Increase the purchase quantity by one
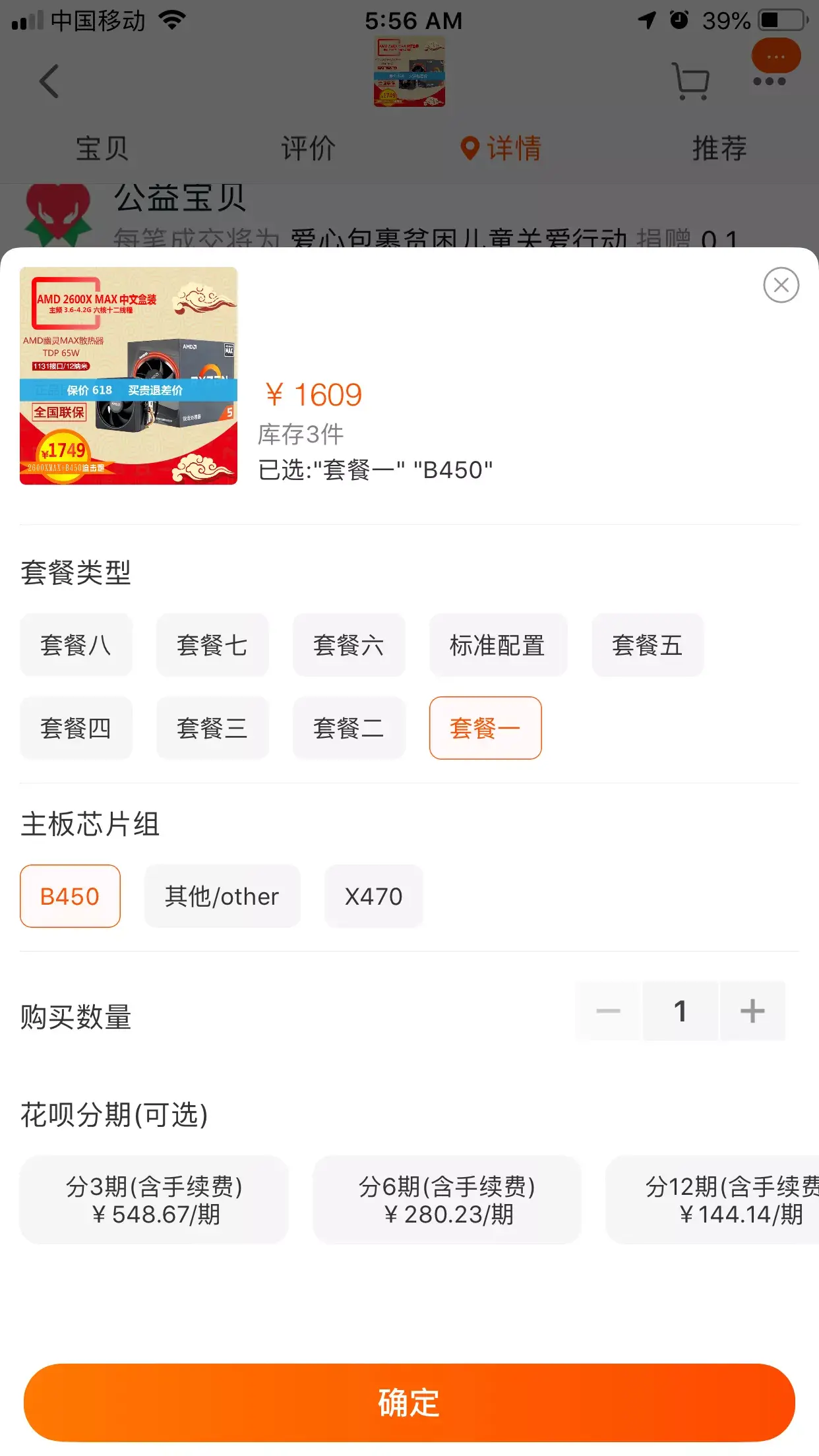Viewport: 819px width, 1456px height. [x=752, y=1011]
